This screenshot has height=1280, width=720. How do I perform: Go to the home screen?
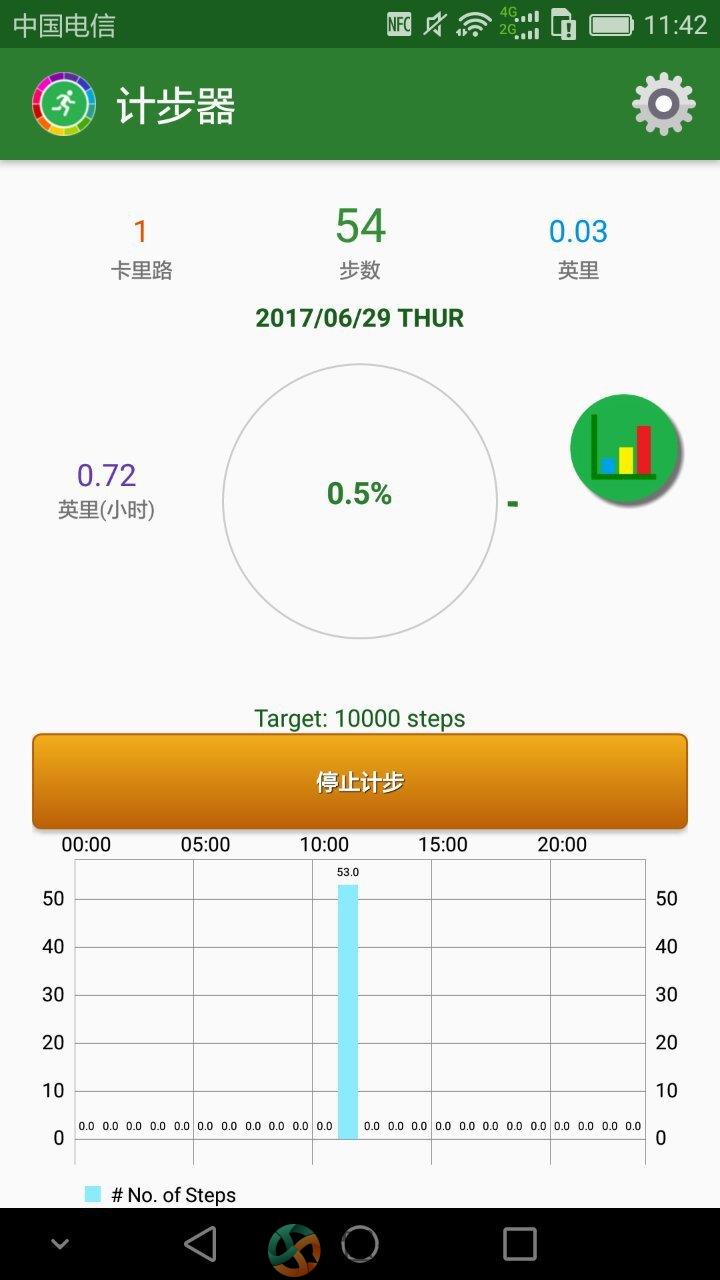(x=360, y=1244)
